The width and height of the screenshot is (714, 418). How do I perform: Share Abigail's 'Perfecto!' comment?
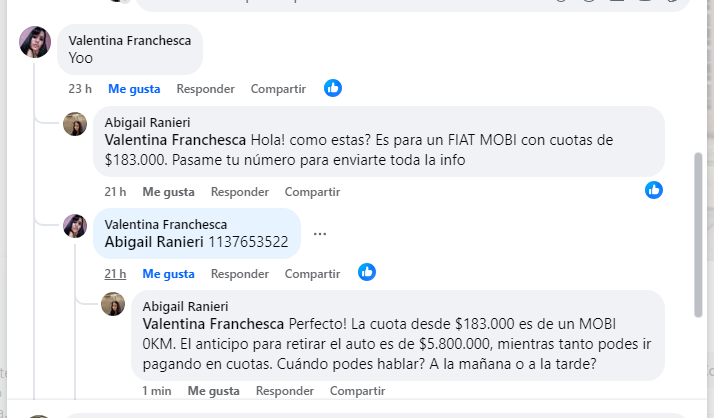point(357,390)
